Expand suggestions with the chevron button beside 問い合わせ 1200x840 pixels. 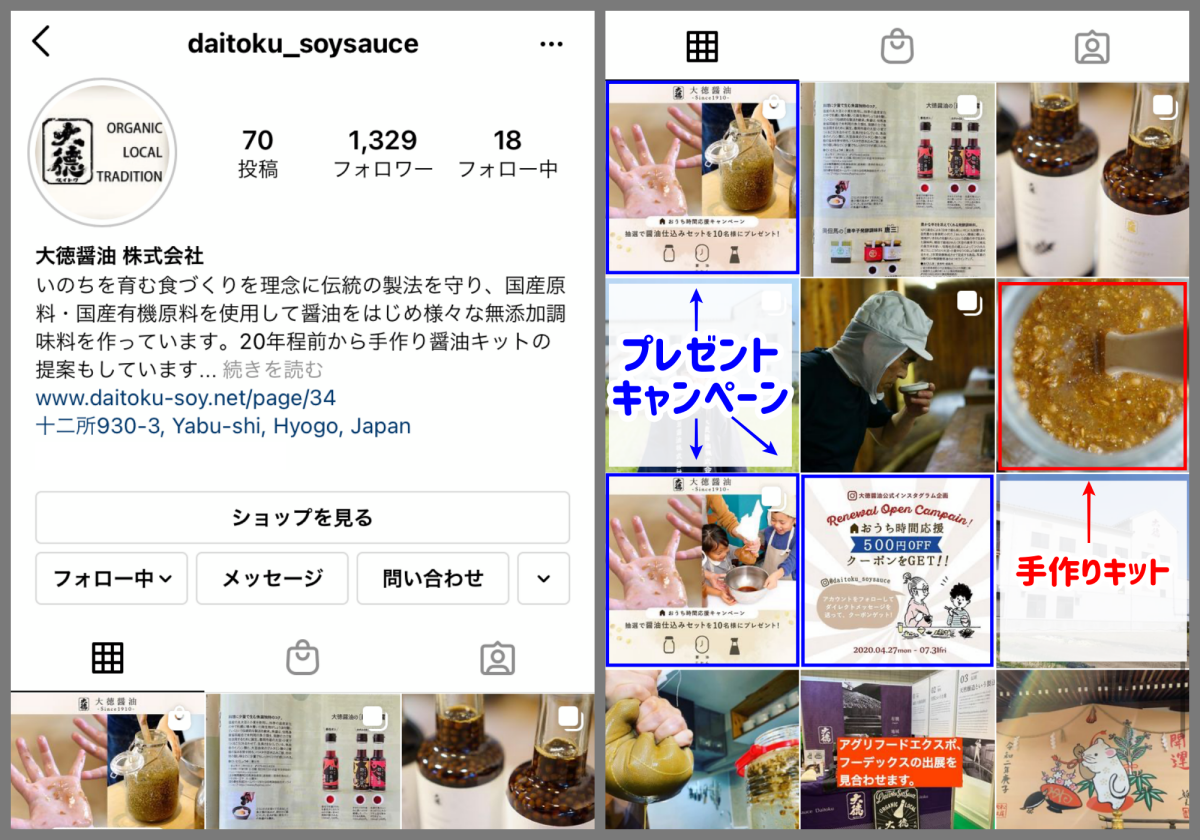coord(544,578)
